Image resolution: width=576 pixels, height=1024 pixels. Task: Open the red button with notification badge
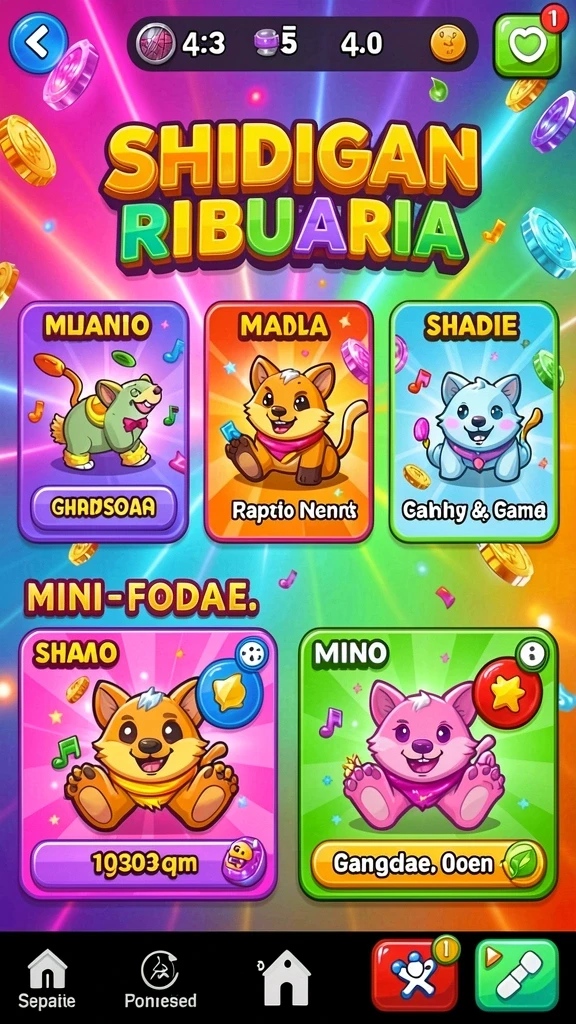pyautogui.click(x=415, y=975)
